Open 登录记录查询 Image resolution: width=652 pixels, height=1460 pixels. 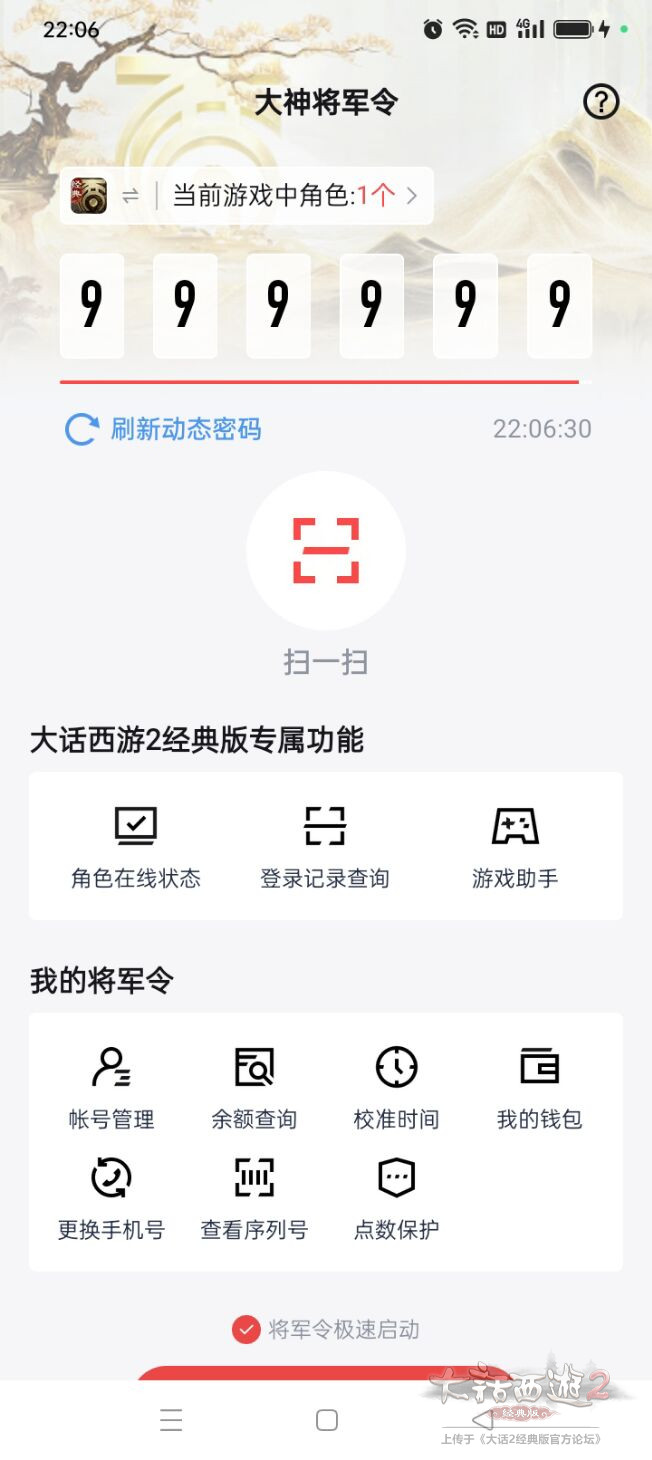click(325, 846)
